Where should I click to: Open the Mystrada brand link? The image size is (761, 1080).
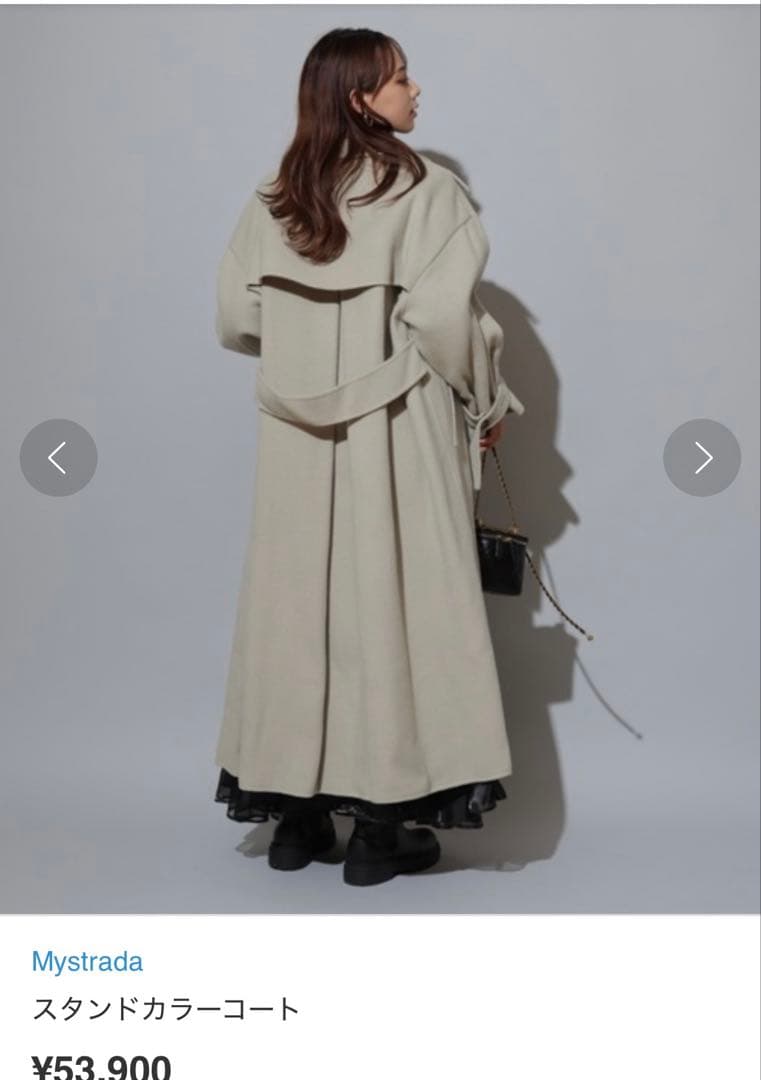click(87, 962)
